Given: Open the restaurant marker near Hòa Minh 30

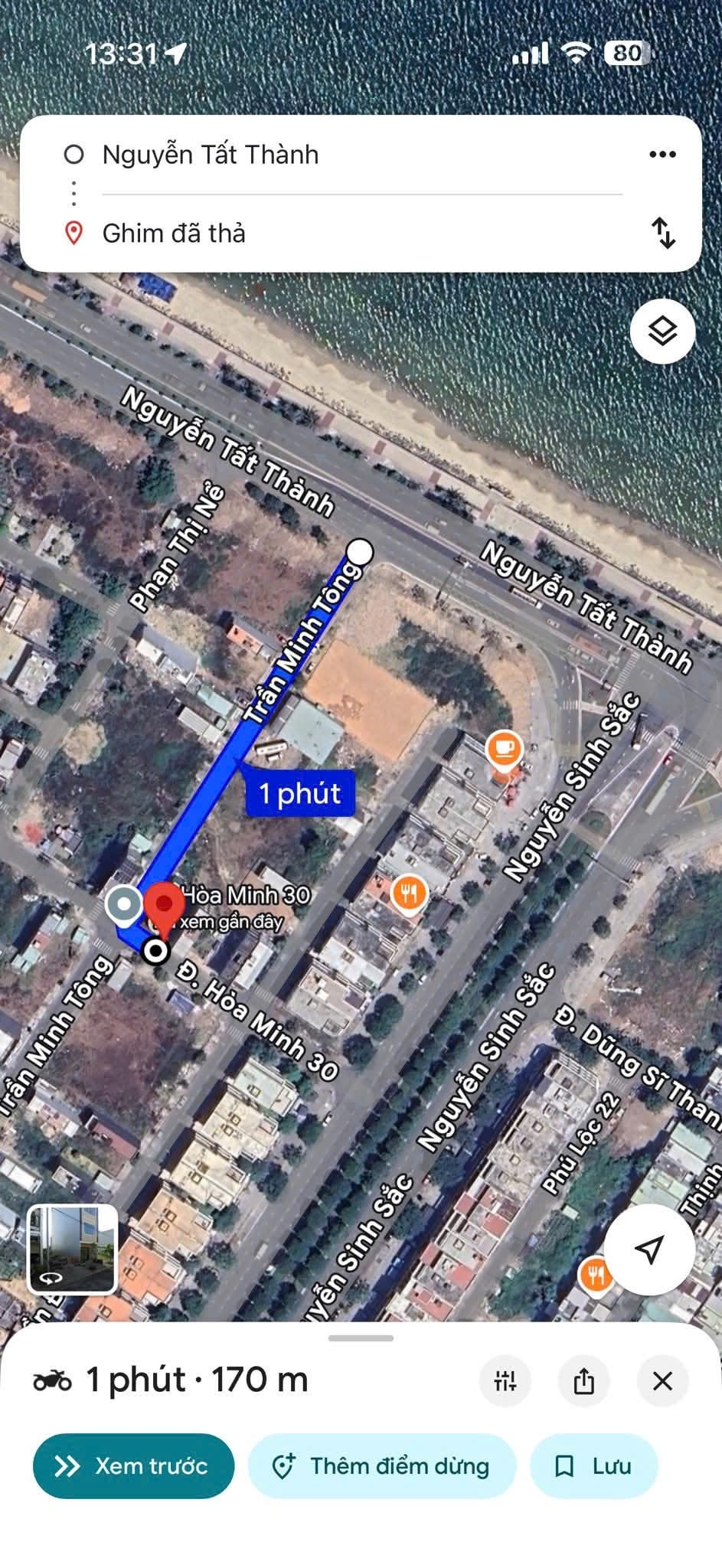Looking at the screenshot, I should 409,893.
